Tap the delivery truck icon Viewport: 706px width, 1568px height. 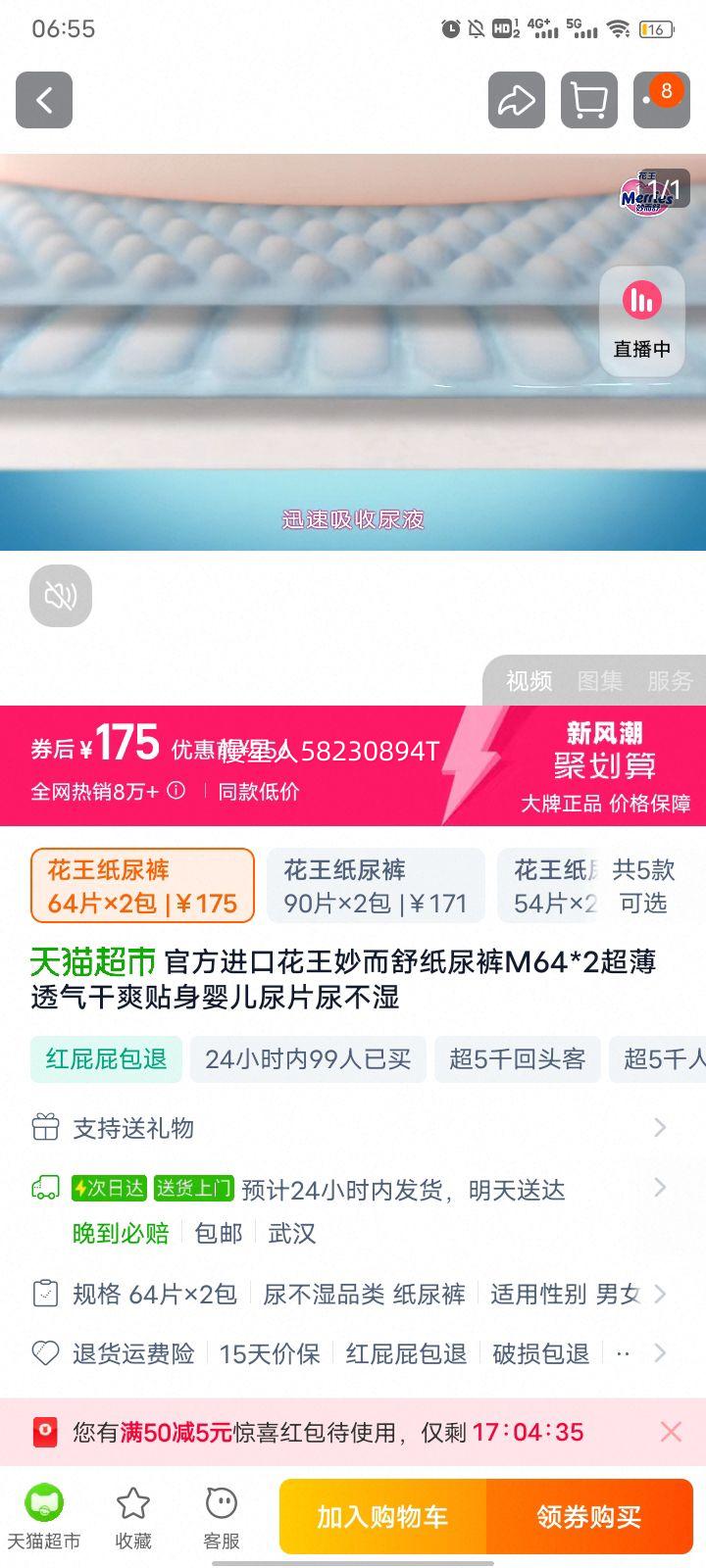pos(43,1189)
